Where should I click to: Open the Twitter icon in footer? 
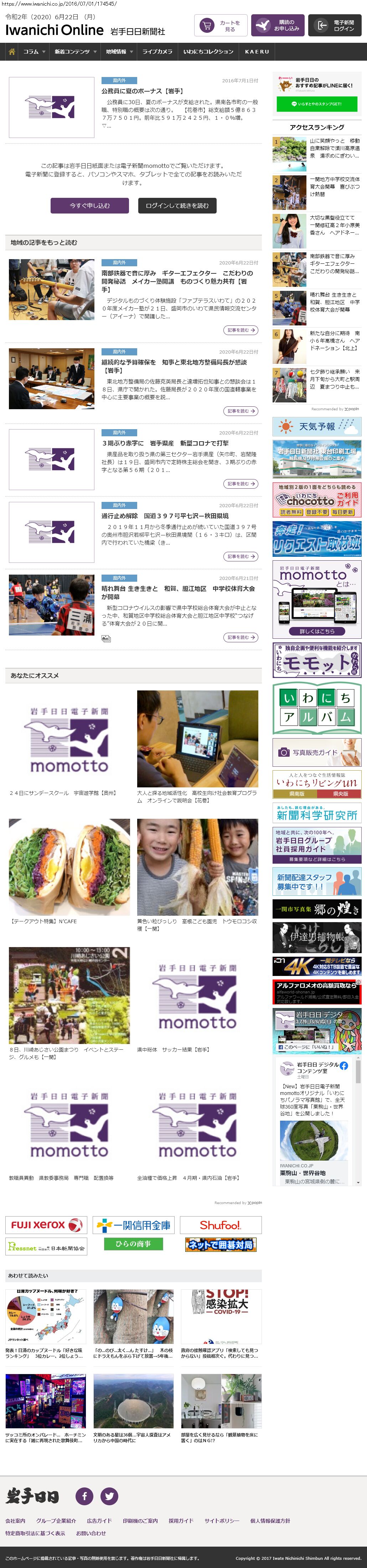click(x=109, y=1496)
